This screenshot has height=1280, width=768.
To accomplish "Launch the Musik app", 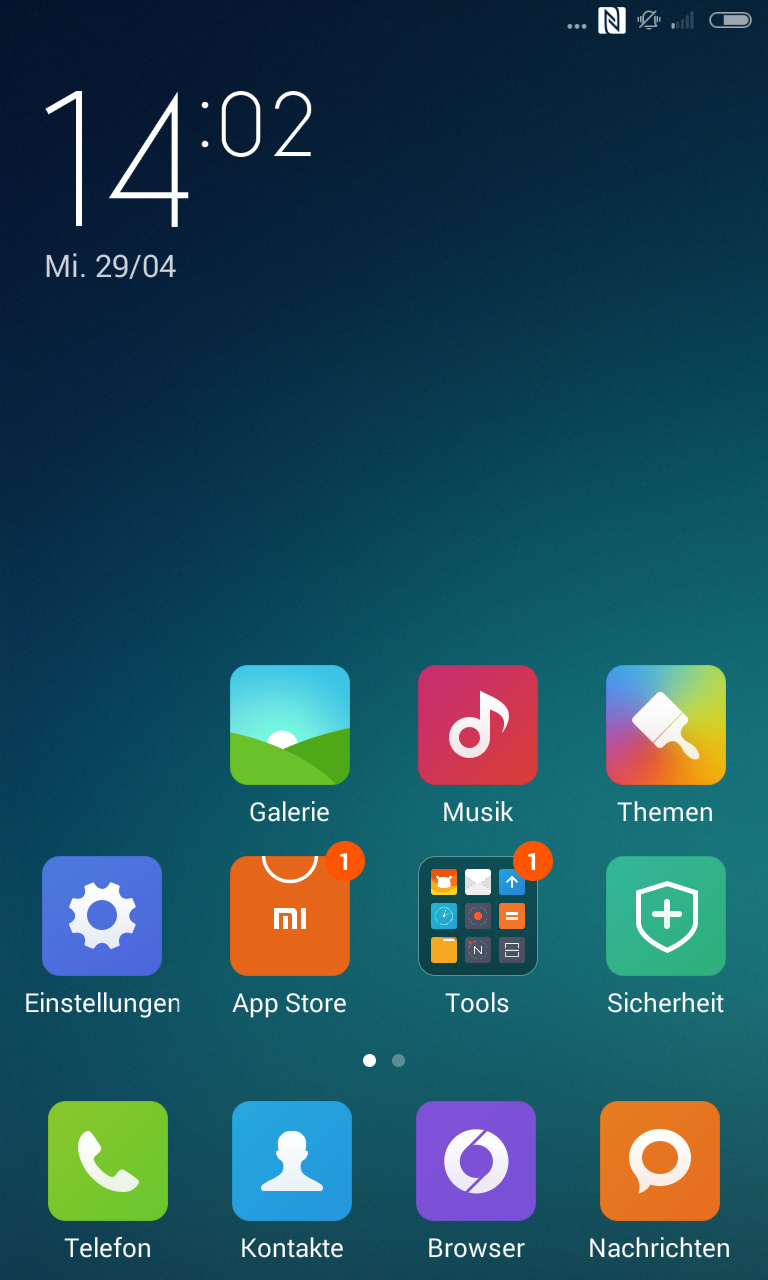I will [x=478, y=725].
